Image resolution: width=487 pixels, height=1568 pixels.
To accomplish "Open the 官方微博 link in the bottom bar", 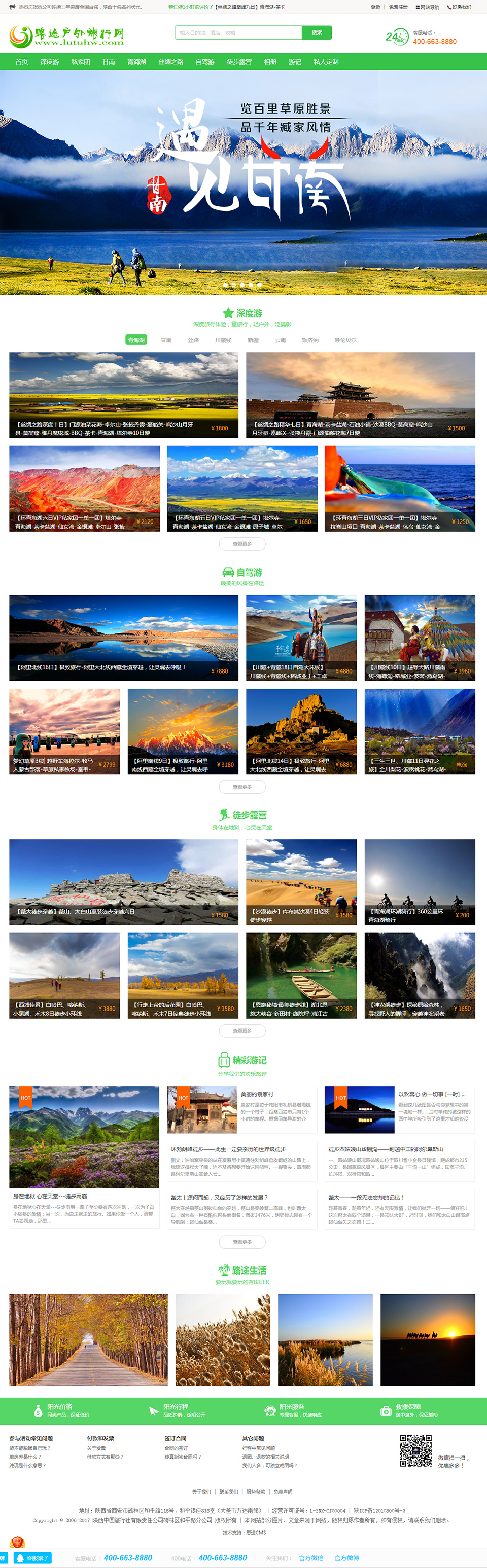I will (x=347, y=1558).
